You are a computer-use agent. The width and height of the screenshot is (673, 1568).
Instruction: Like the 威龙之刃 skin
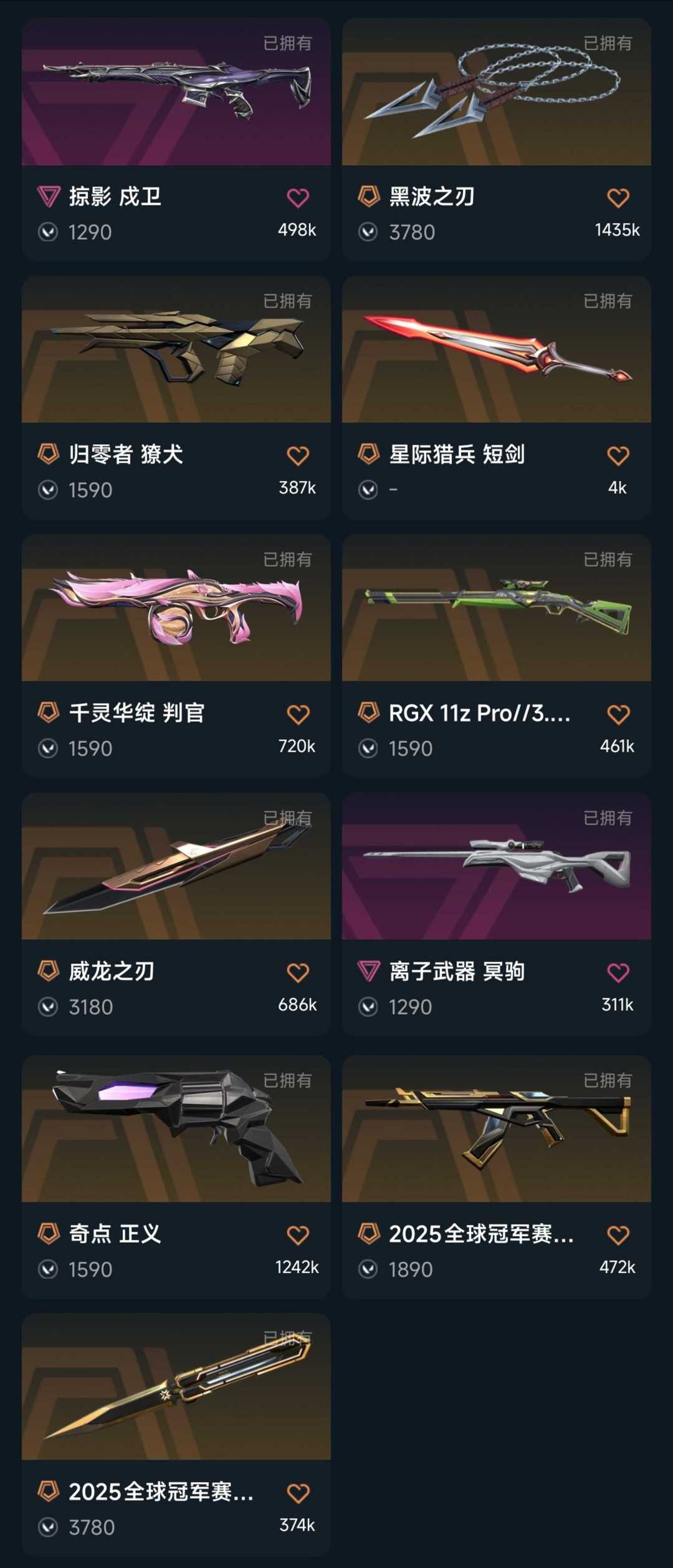298,973
